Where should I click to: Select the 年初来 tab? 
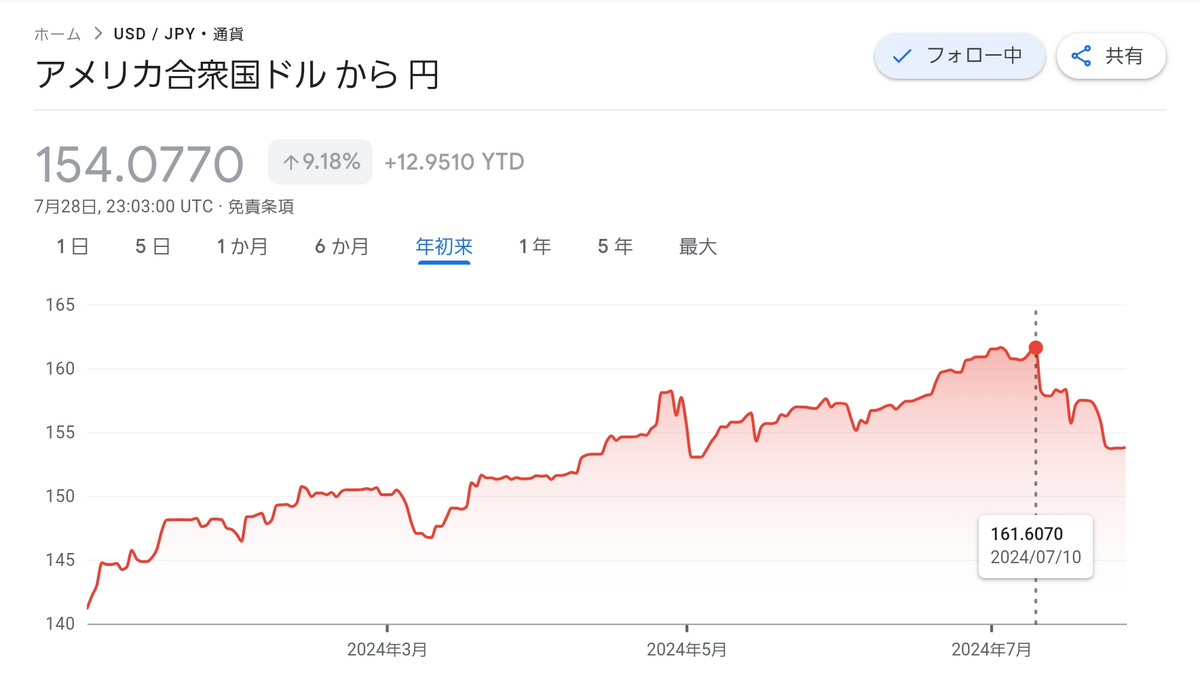click(444, 246)
